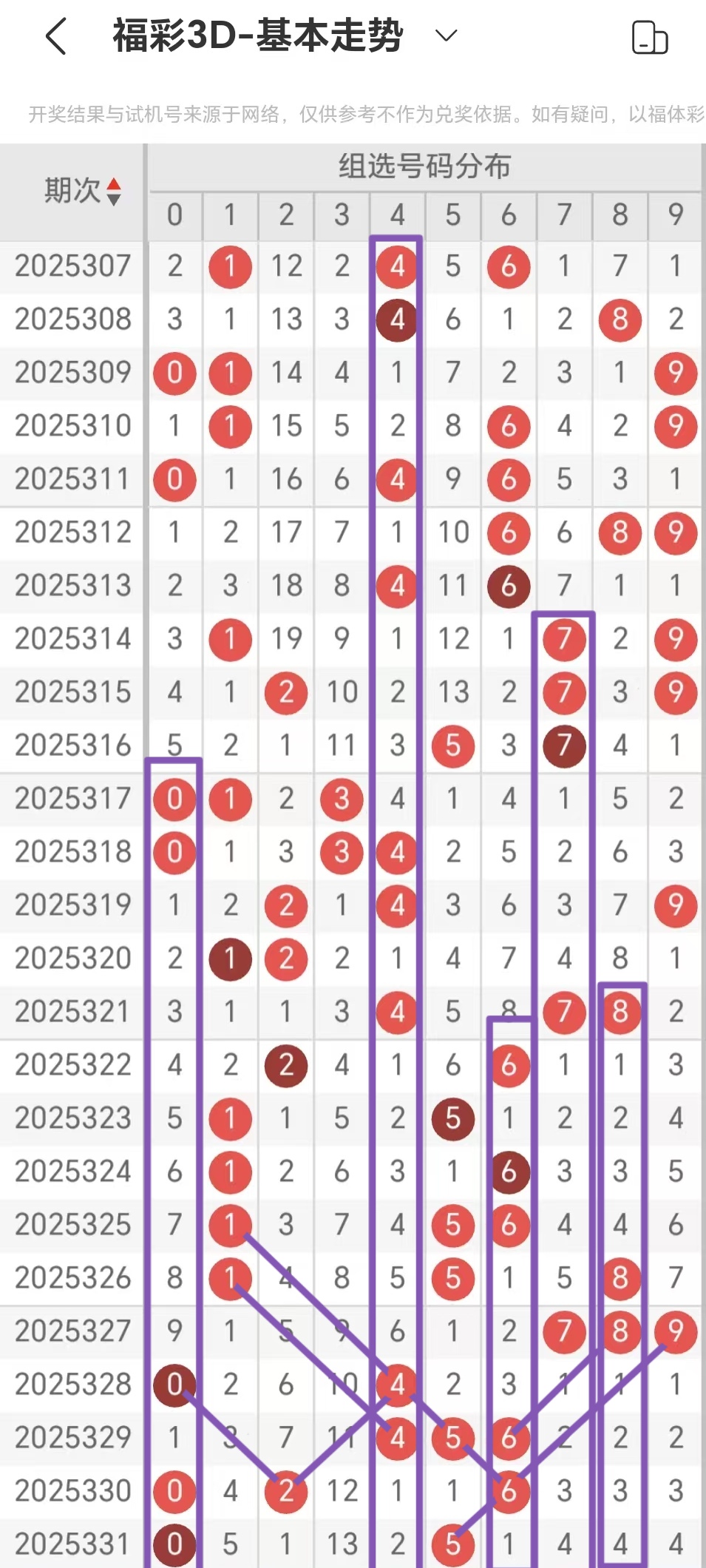This screenshot has height=1568, width=706.
Task: Expand the 福彩3D-基本走势 title dropdown
Action: [446, 36]
